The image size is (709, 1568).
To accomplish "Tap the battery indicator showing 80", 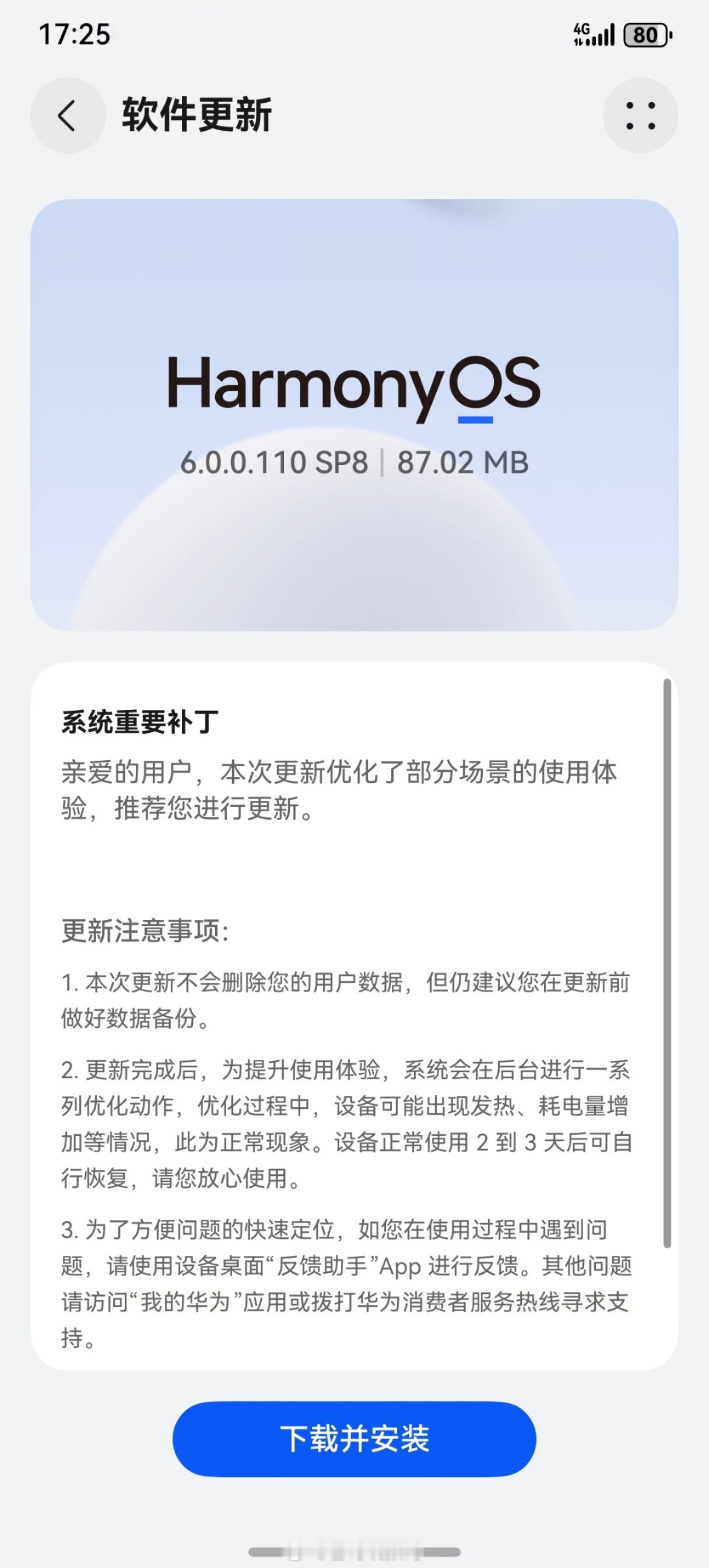I will [x=645, y=36].
